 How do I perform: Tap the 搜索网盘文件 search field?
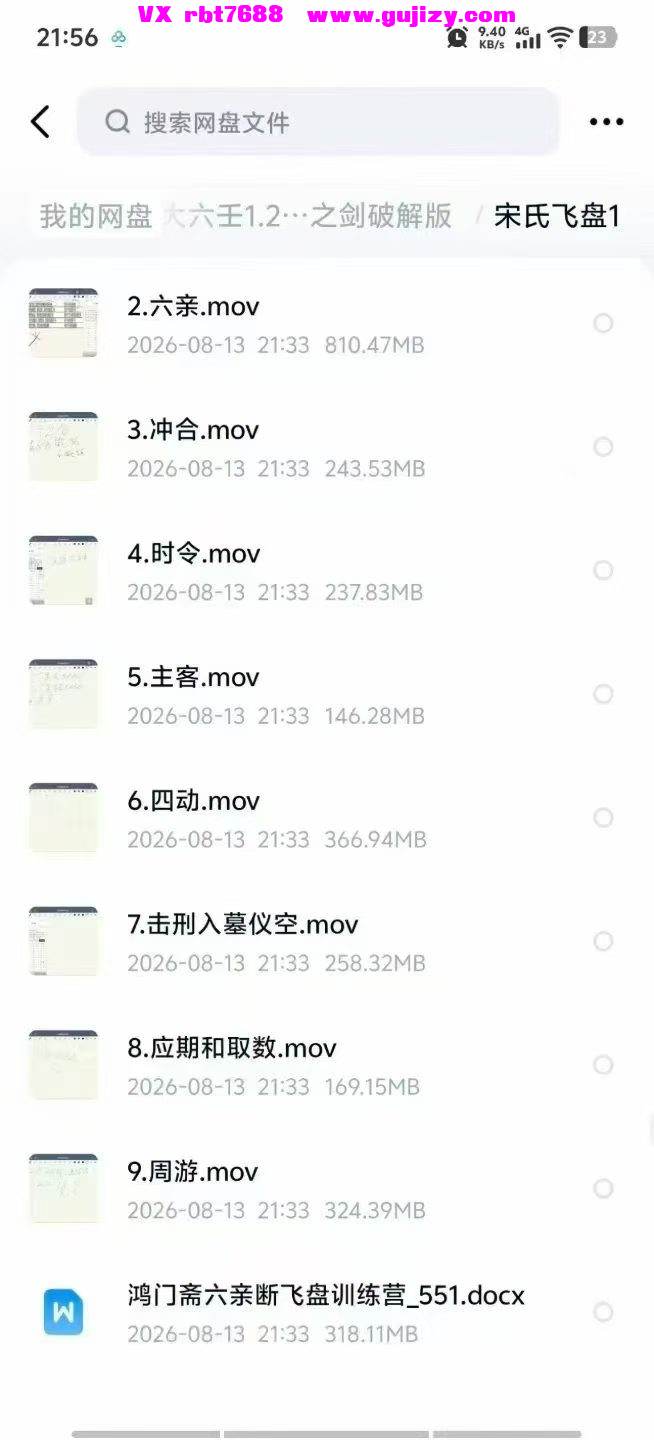(x=318, y=122)
